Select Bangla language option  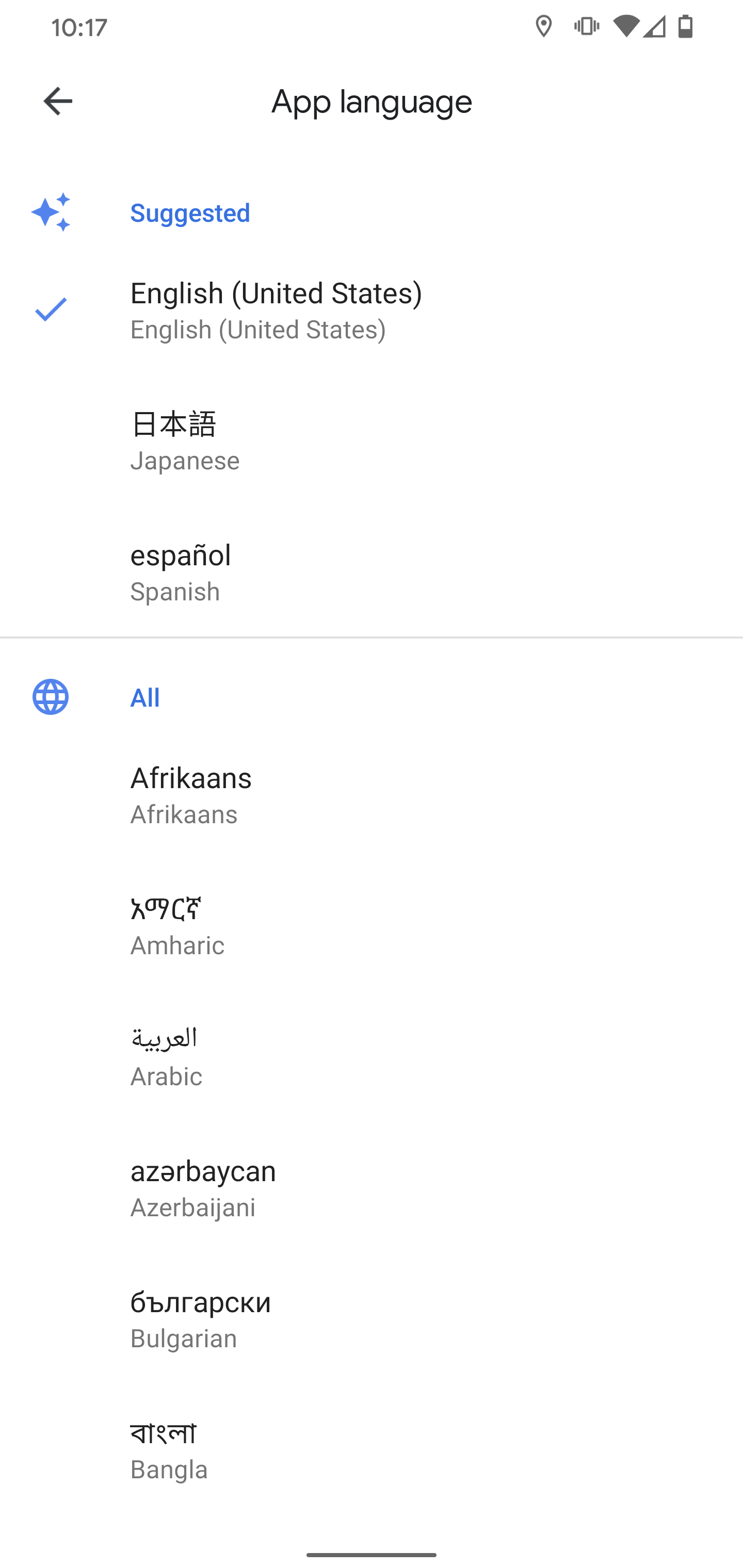372,1449
